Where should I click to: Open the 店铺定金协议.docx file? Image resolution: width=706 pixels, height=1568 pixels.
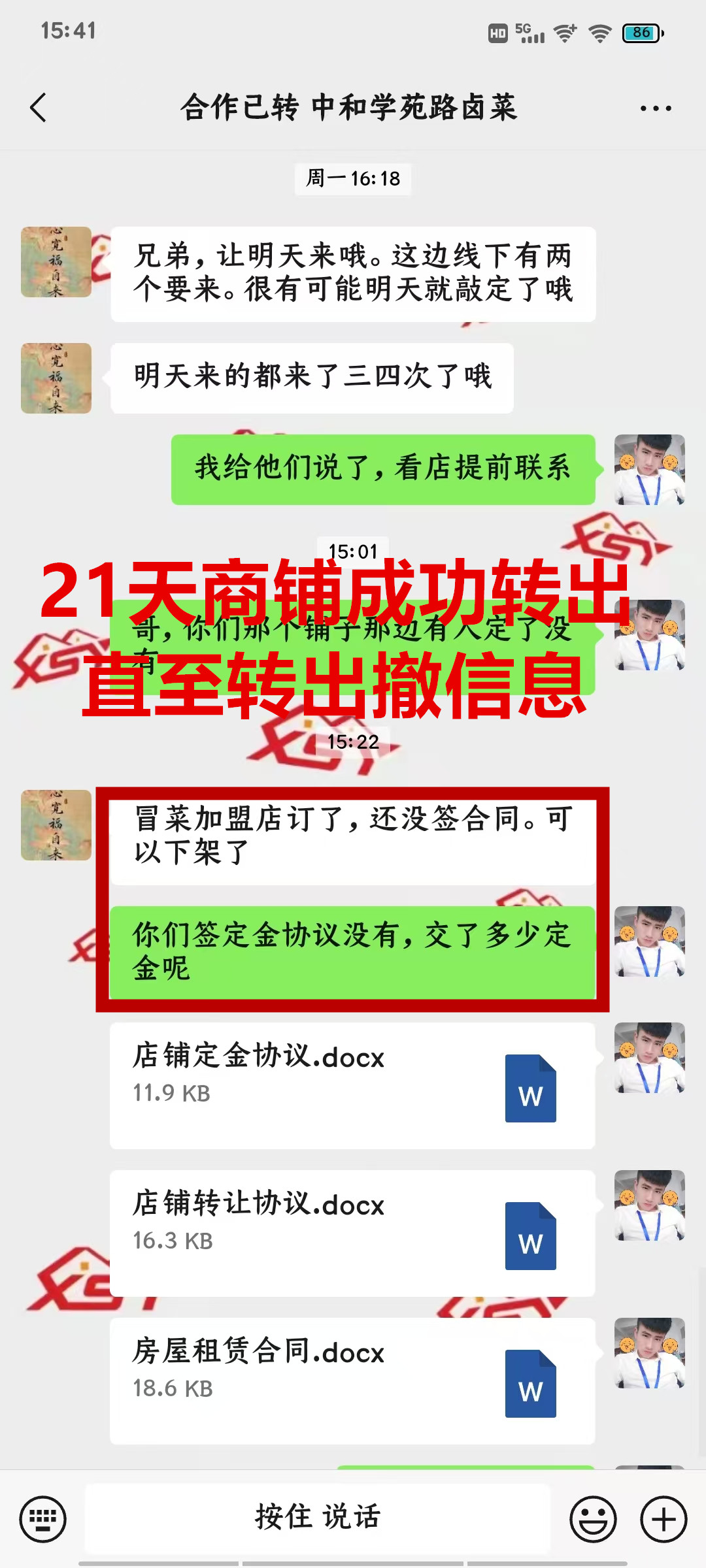[x=352, y=1085]
